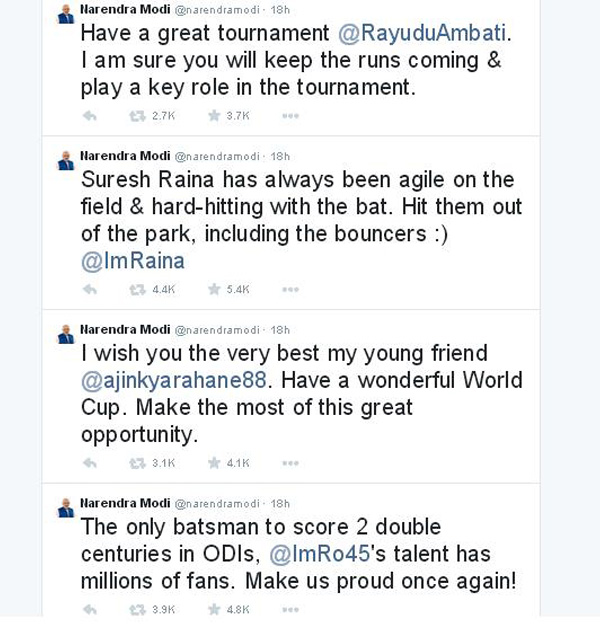This screenshot has width=600, height=627.
Task: Reply to the Suresh Raina tweet
Action: point(89,290)
